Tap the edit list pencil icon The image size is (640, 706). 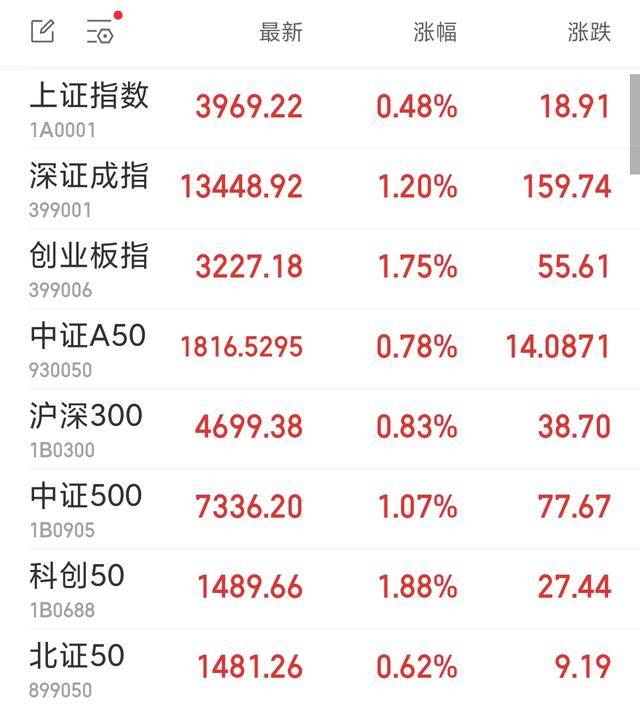click(x=43, y=32)
